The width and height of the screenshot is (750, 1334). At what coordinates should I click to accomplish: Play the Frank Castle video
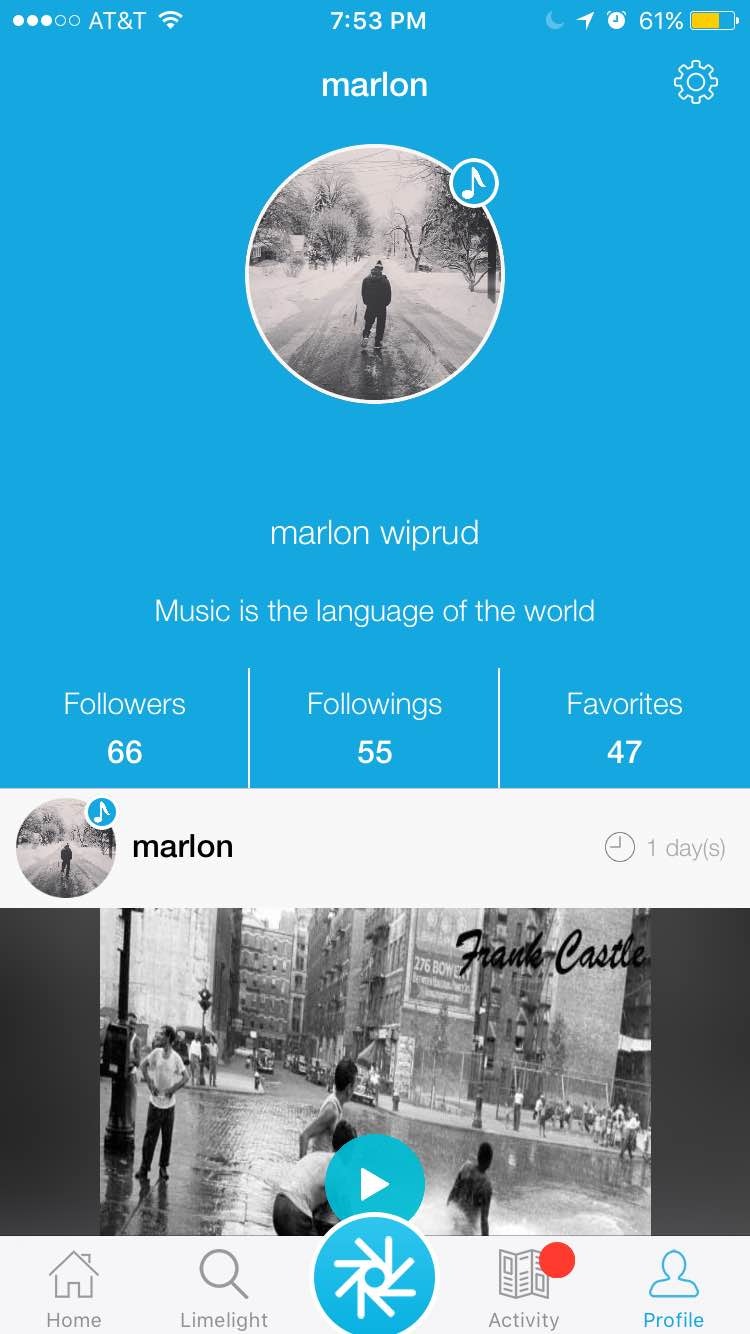click(x=374, y=1184)
